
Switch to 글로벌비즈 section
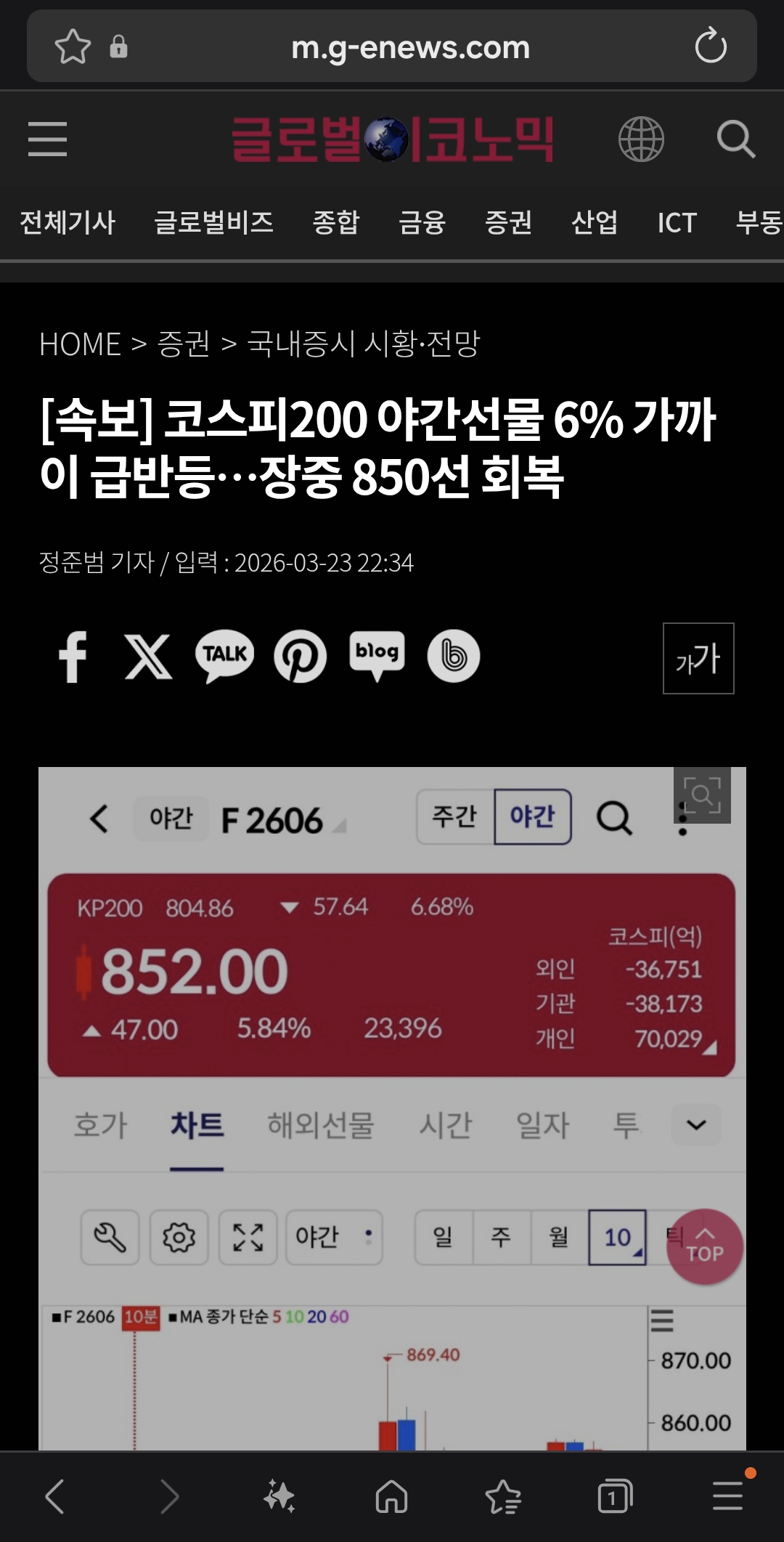[x=213, y=222]
